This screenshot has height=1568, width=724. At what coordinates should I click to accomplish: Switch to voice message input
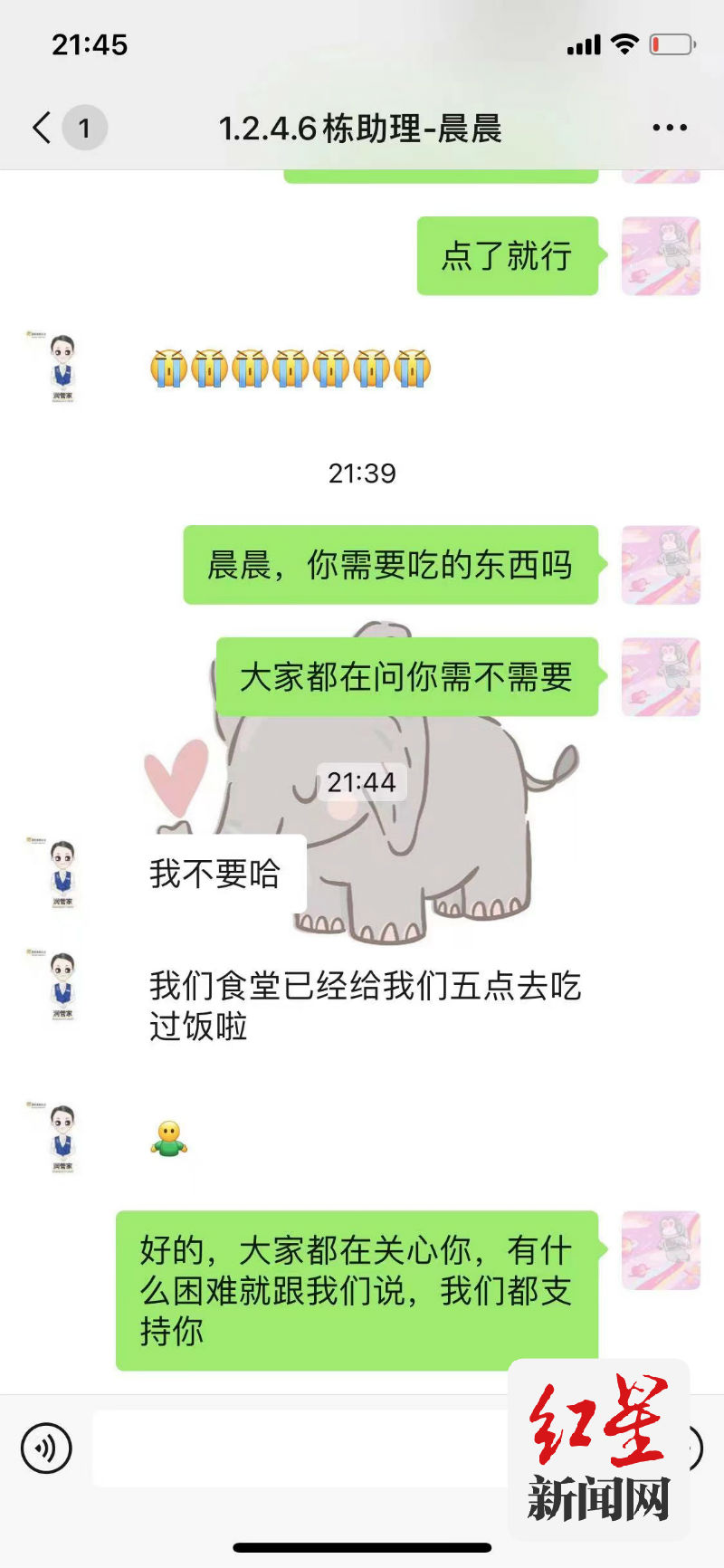46,1448
